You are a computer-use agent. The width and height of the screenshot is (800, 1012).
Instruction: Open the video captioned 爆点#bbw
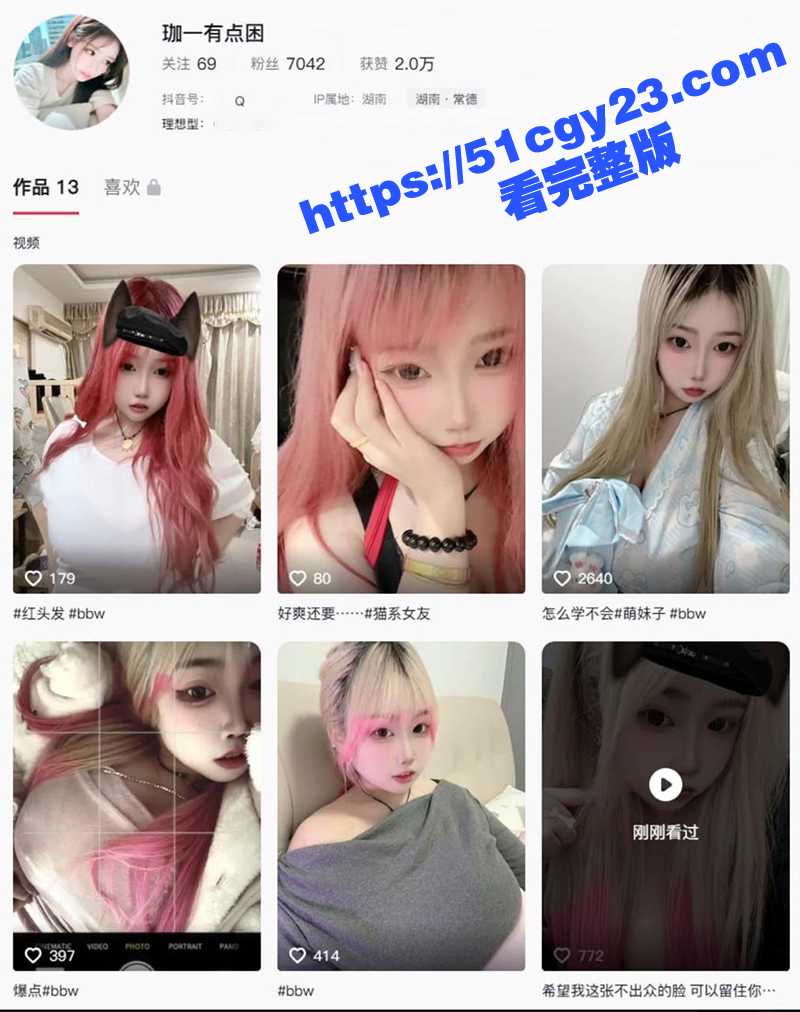[x=136, y=806]
